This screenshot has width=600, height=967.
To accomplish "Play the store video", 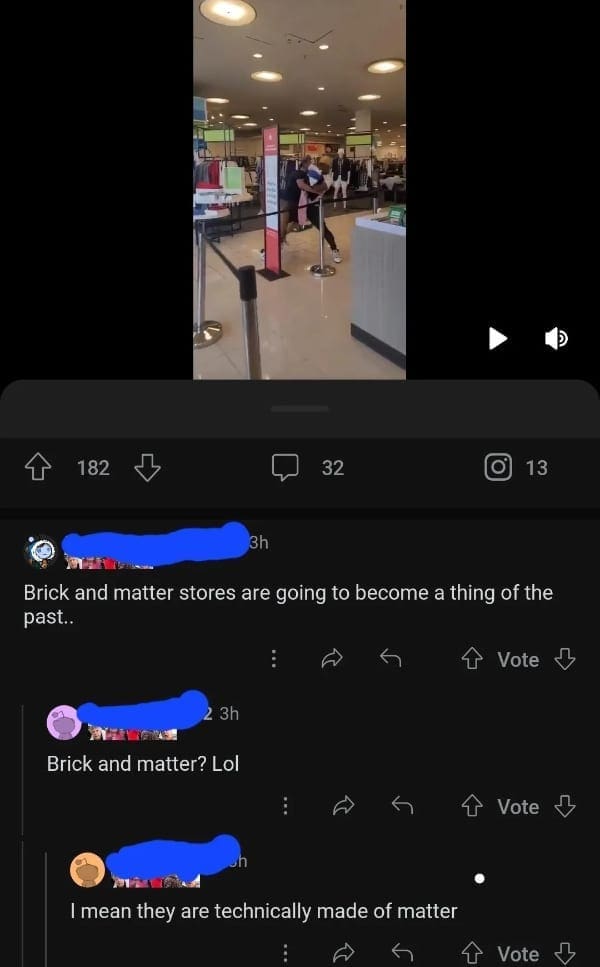I will tap(497, 339).
